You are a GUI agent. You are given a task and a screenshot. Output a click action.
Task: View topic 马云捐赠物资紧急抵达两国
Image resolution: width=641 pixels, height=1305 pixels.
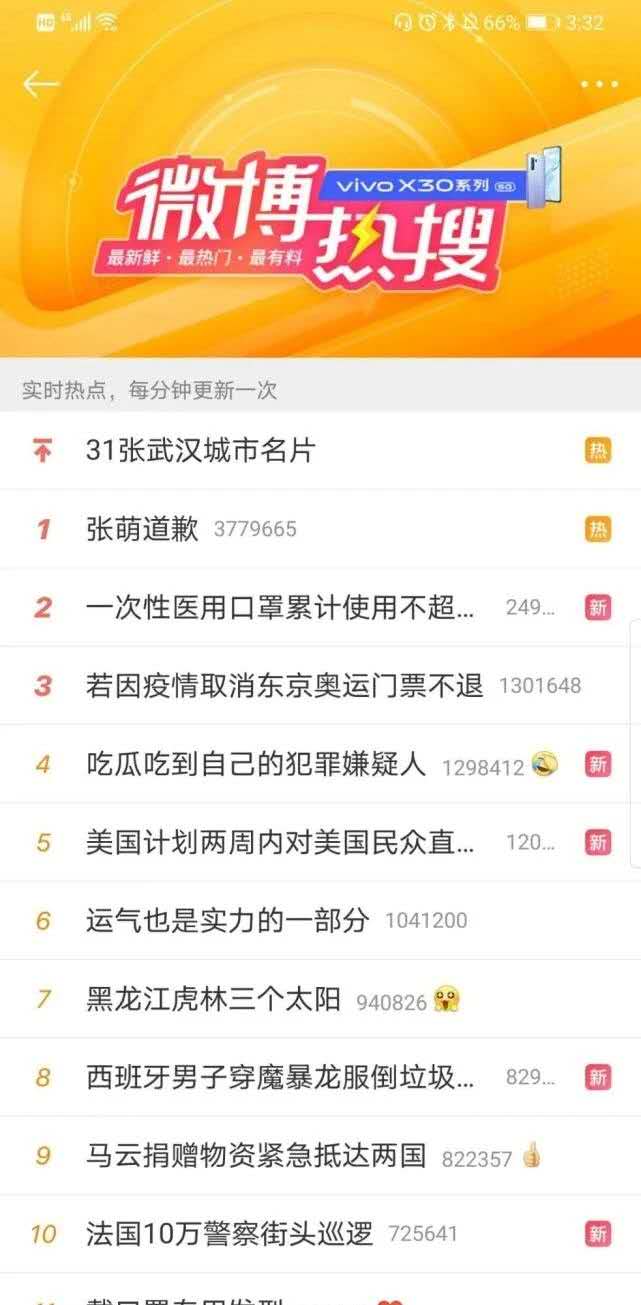tap(256, 1156)
